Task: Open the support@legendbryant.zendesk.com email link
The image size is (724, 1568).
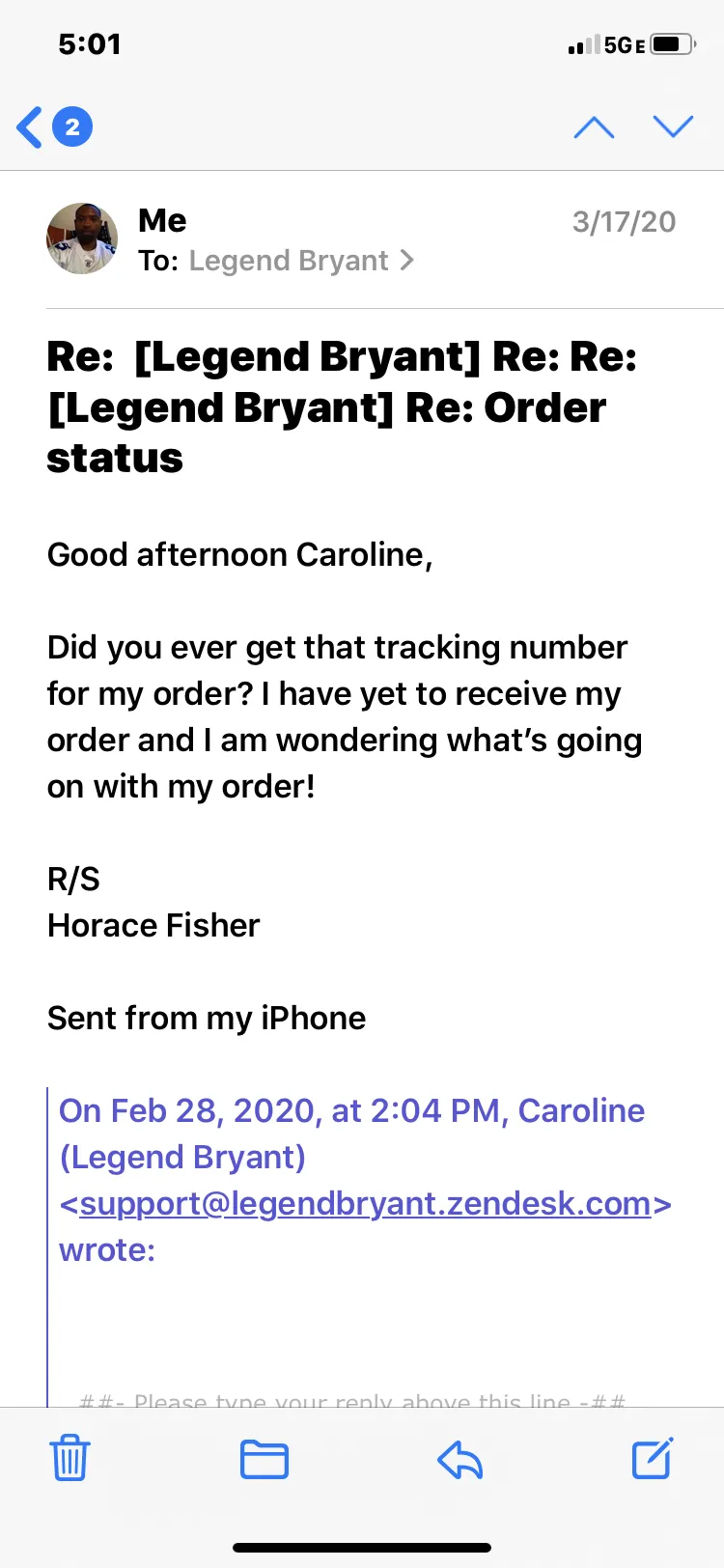Action: [x=365, y=1204]
